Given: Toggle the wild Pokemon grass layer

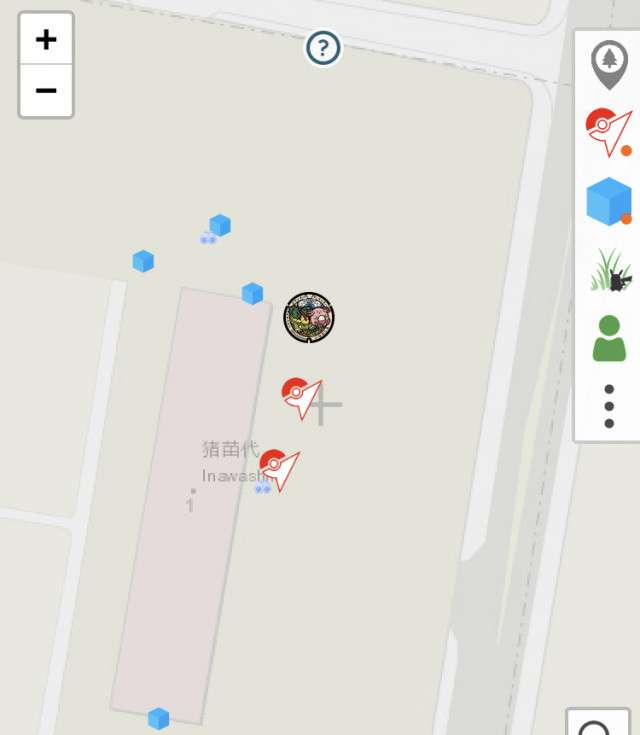Looking at the screenshot, I should (x=609, y=271).
